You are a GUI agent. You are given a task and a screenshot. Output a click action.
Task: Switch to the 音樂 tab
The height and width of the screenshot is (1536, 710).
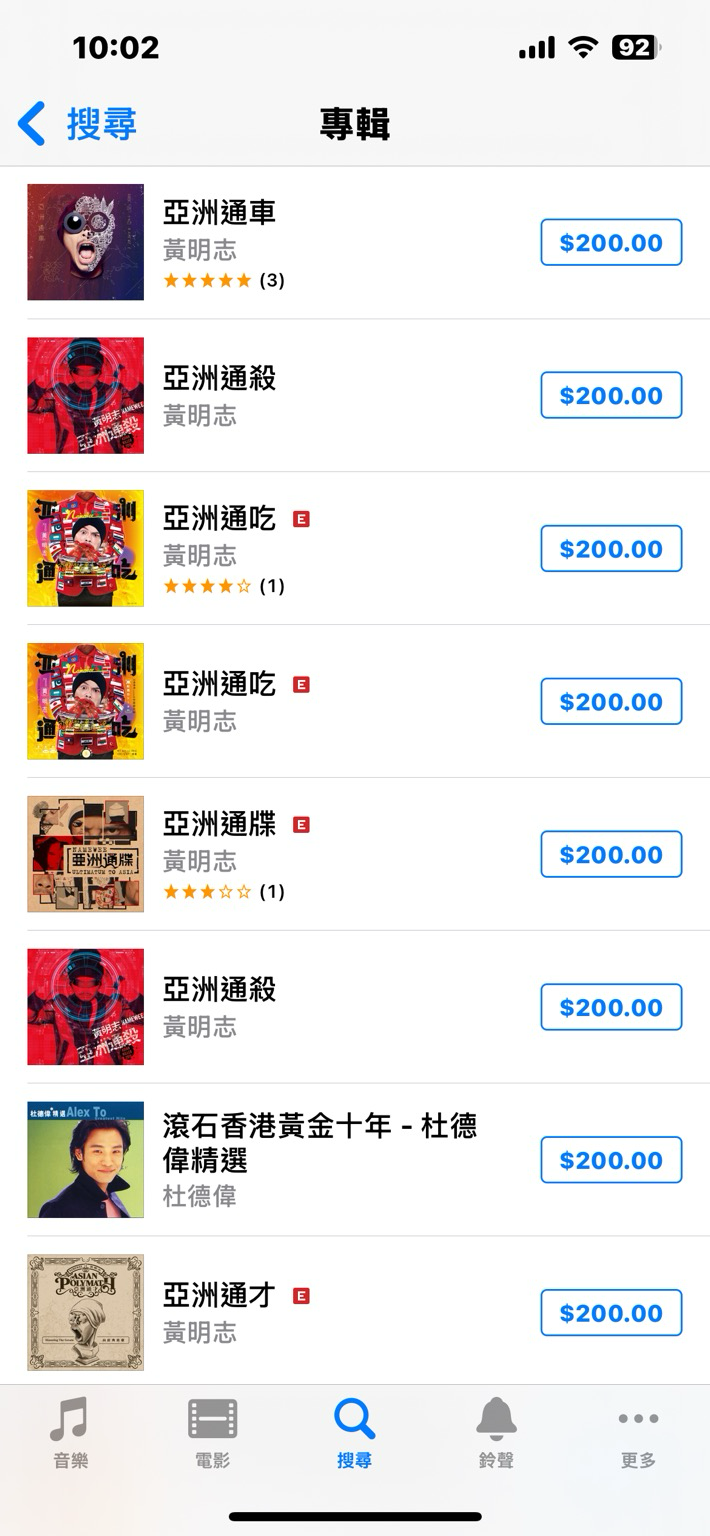[x=70, y=1432]
